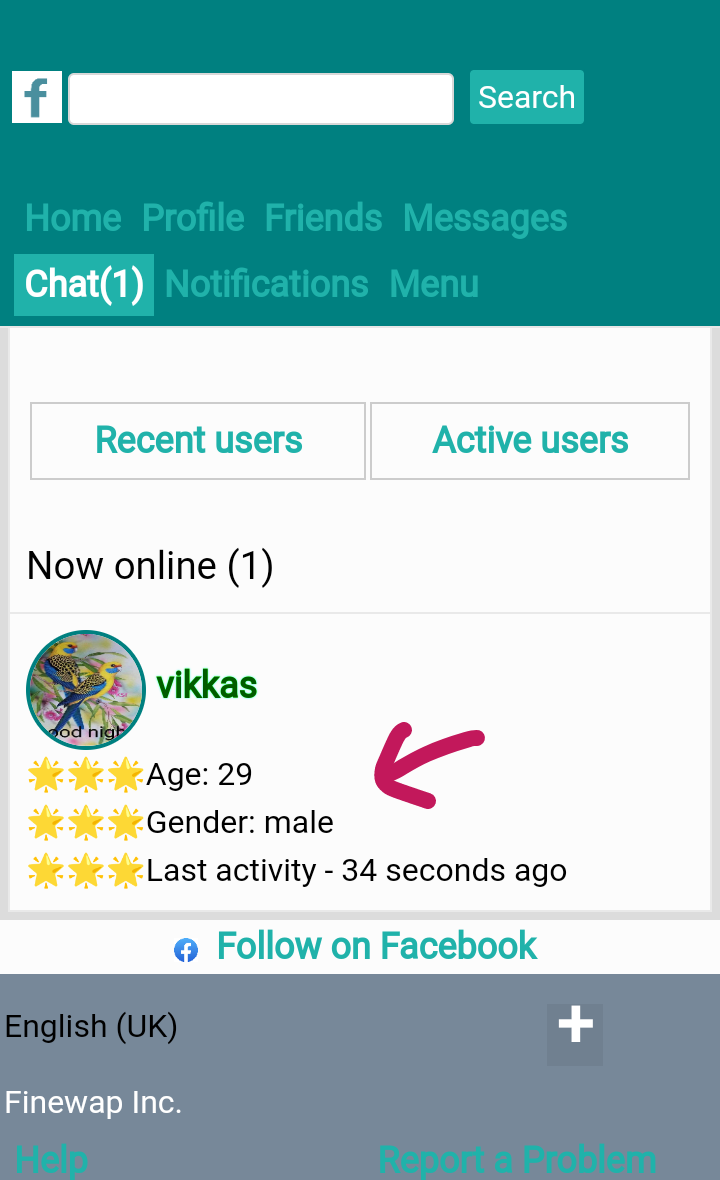Click Follow on Facebook
Screen dimensions: 720x1180
click(x=377, y=945)
